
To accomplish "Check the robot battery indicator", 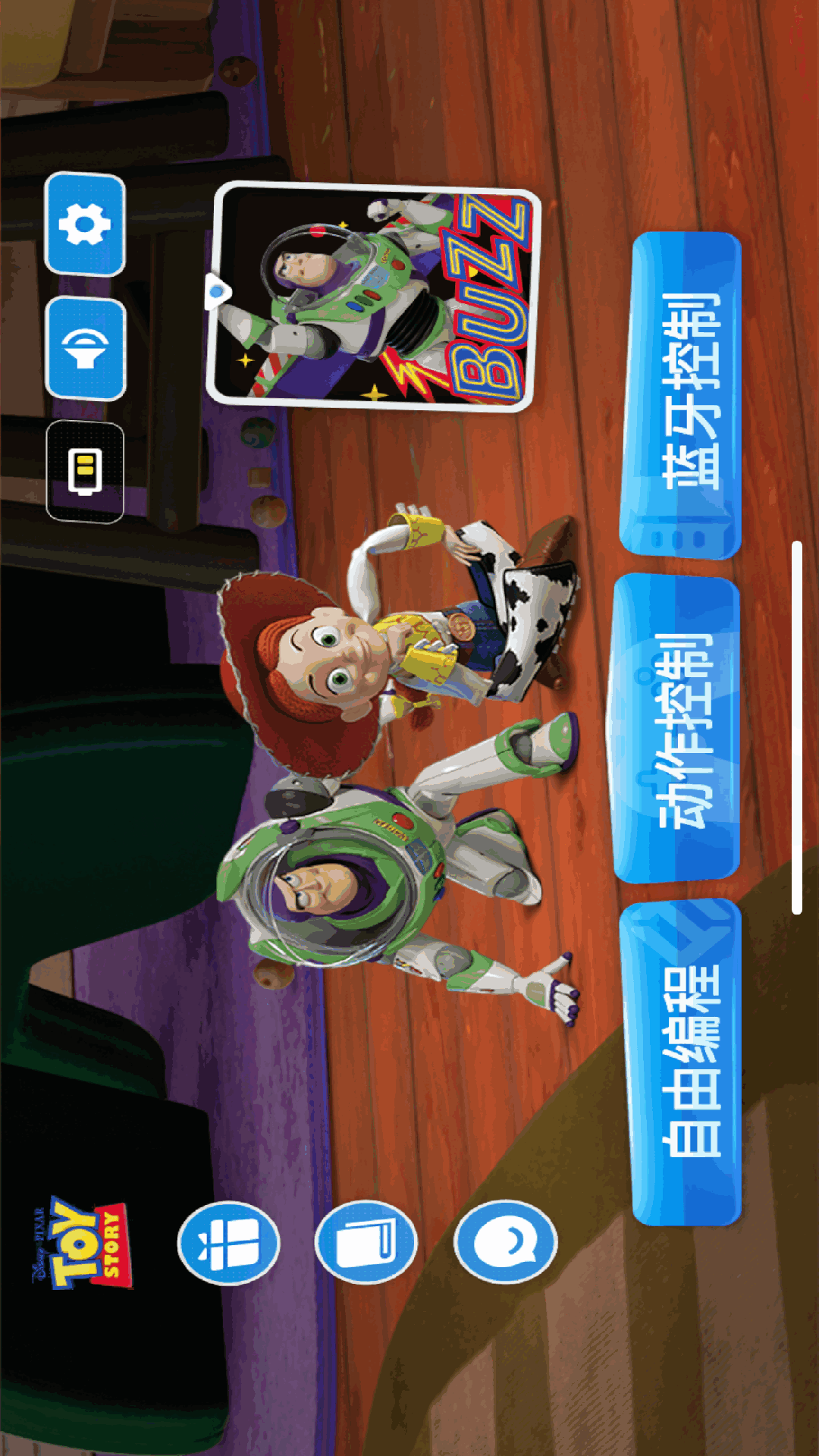I will pos(85,472).
